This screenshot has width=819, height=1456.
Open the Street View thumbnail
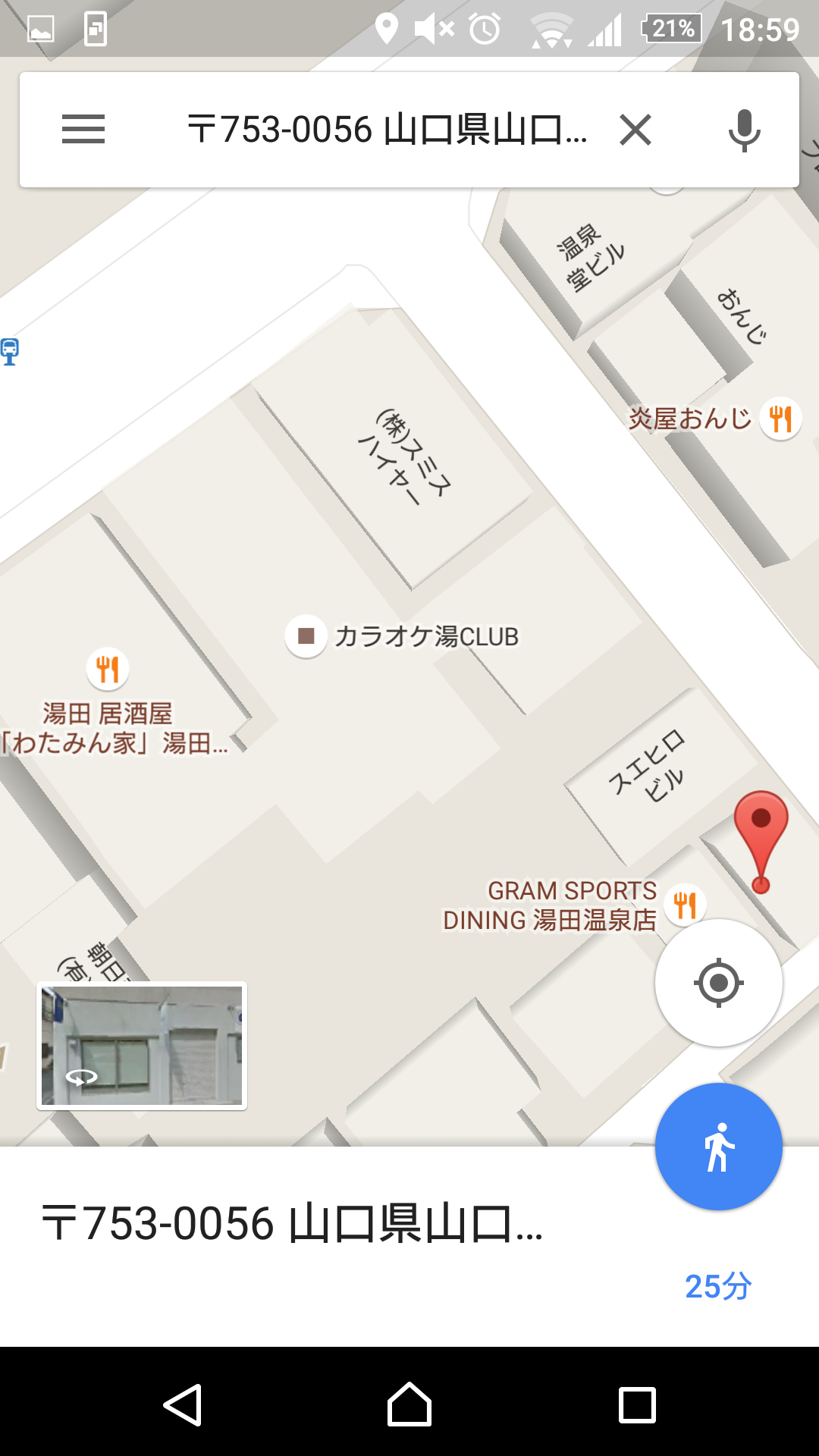pyautogui.click(x=142, y=1046)
